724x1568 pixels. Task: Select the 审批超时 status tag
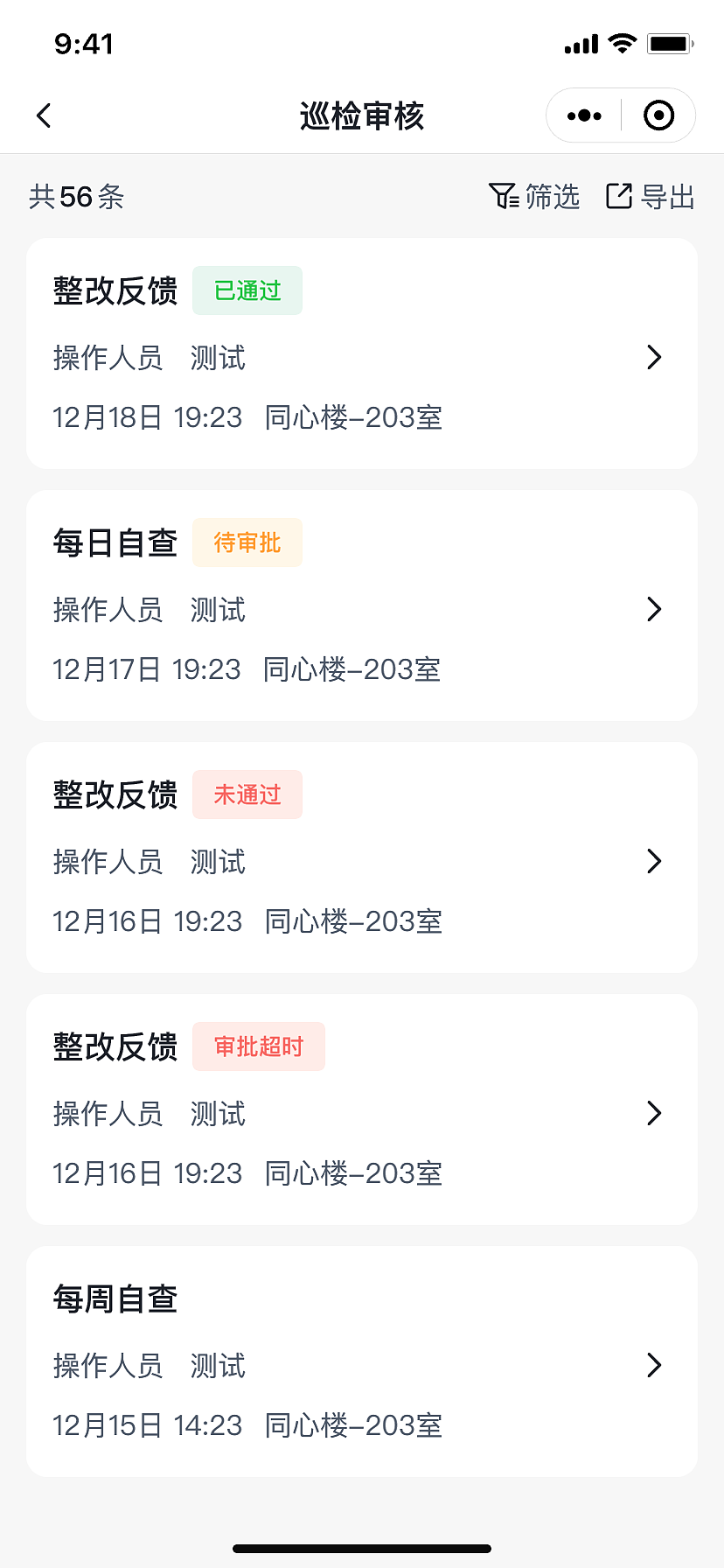(x=259, y=1046)
